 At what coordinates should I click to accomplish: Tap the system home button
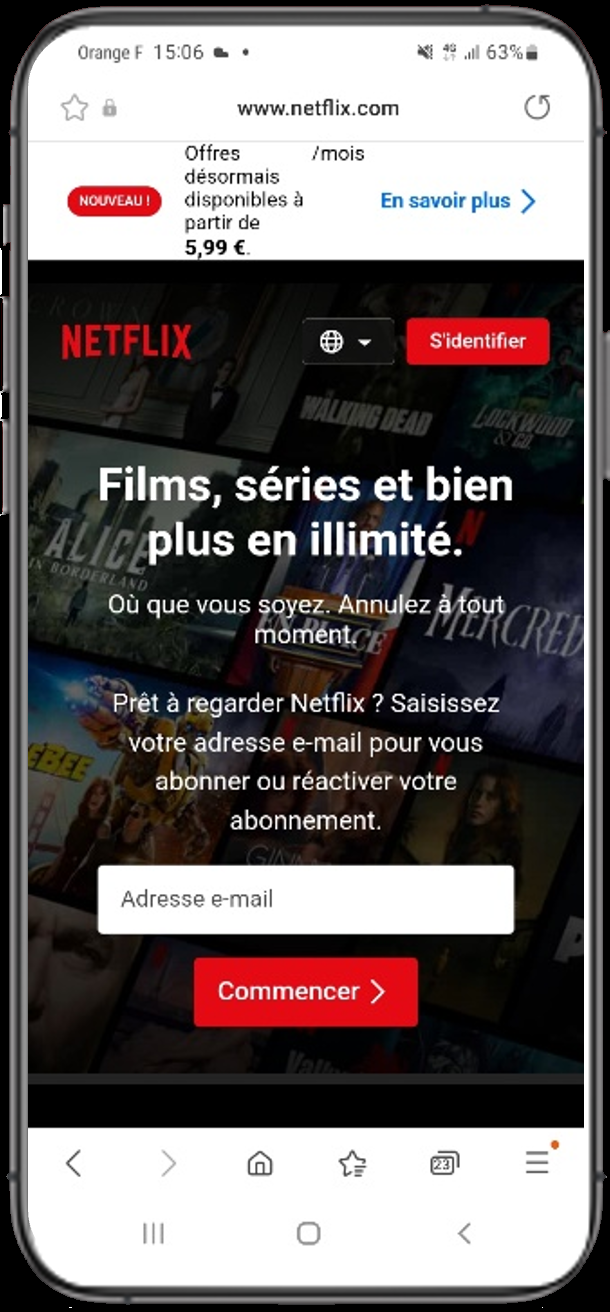click(309, 1234)
